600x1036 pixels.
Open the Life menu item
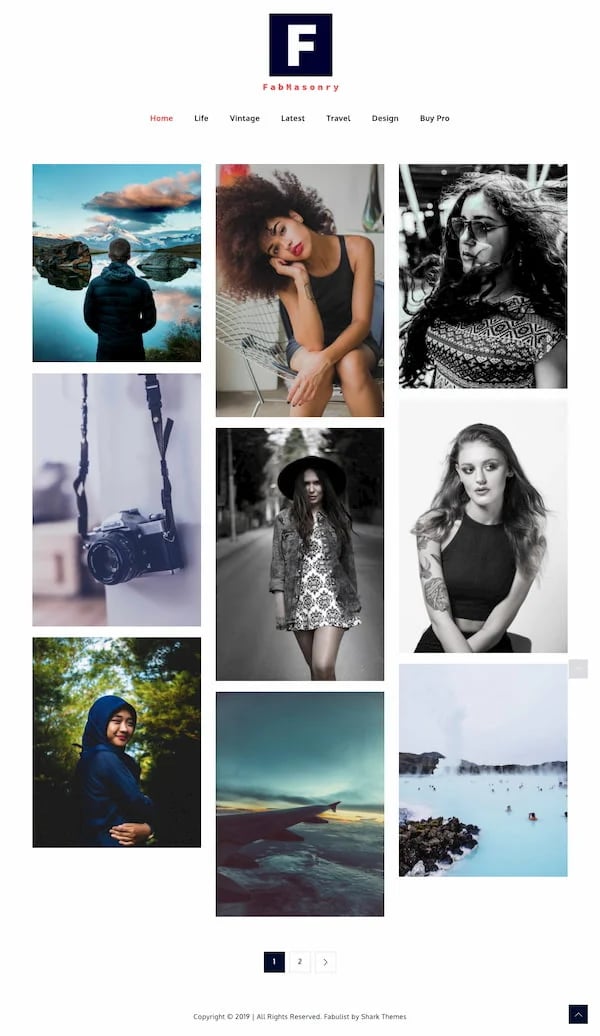(201, 118)
